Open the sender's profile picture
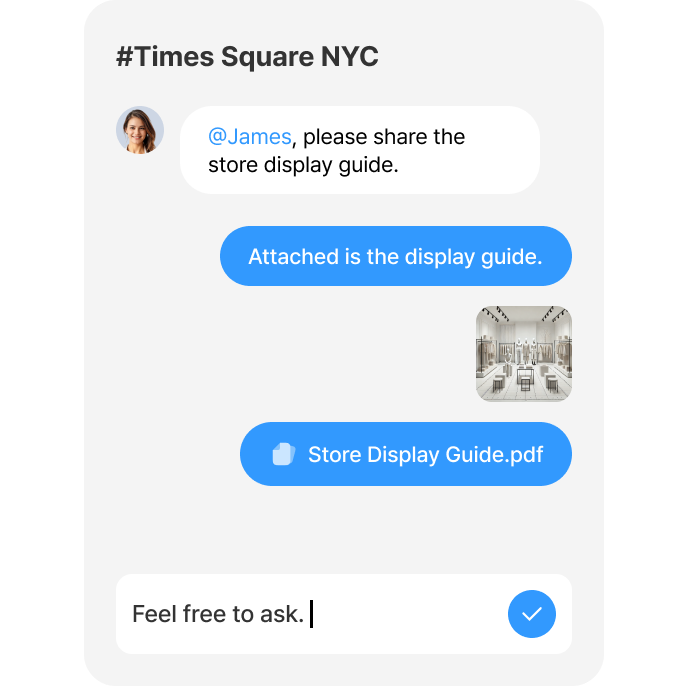 [140, 130]
